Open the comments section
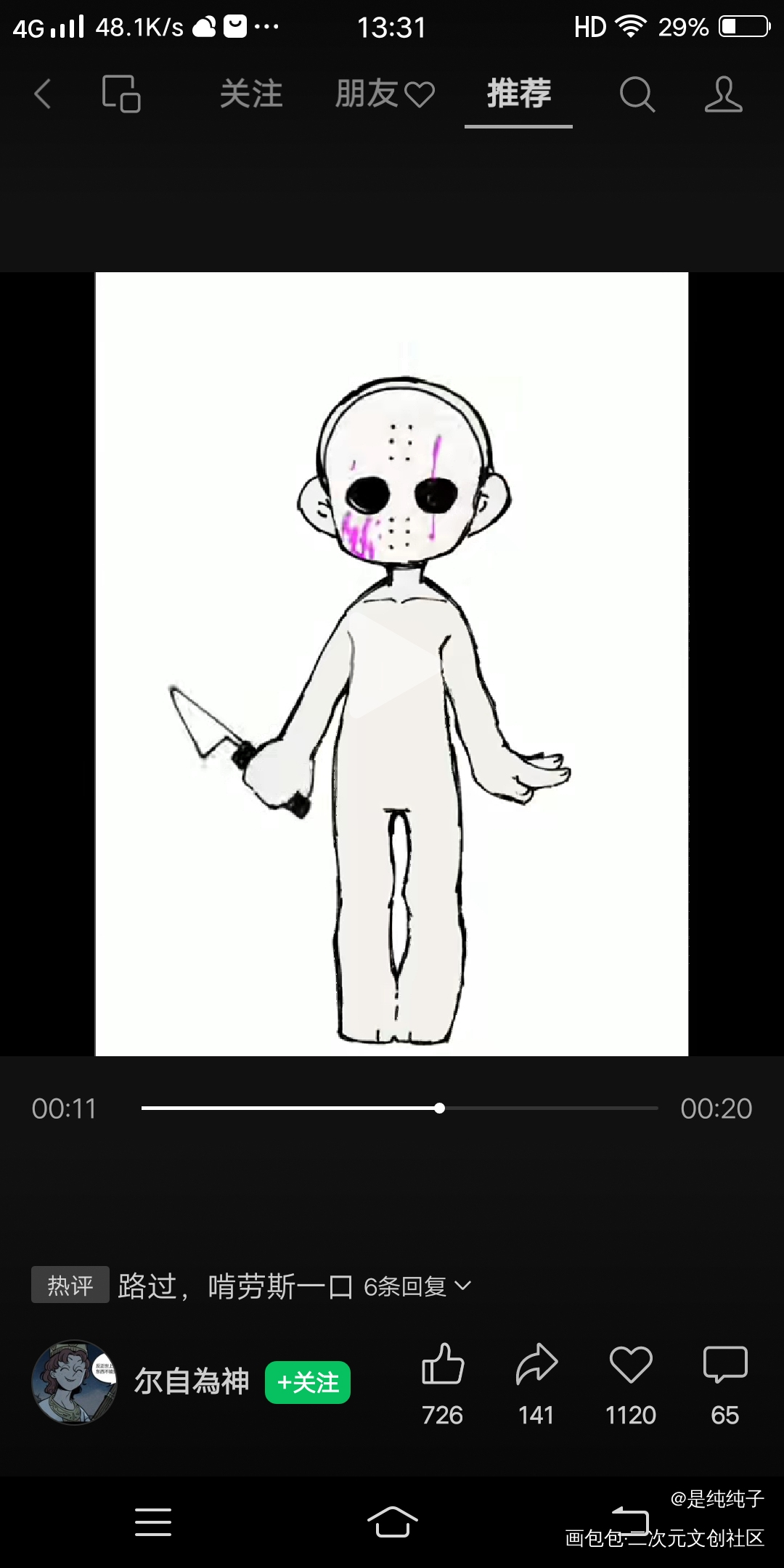Image resolution: width=784 pixels, height=1568 pixels. 724,1365
